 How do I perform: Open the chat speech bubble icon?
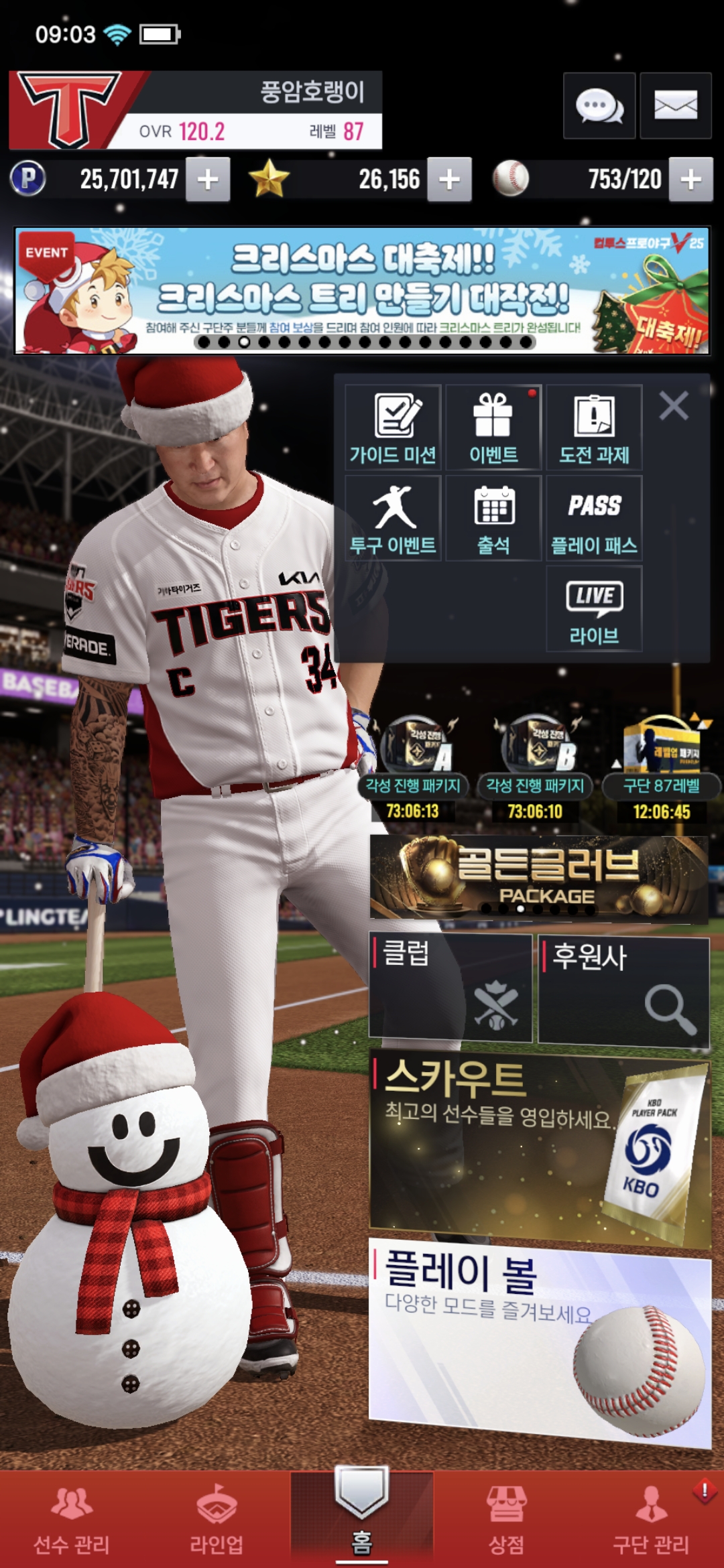point(599,106)
